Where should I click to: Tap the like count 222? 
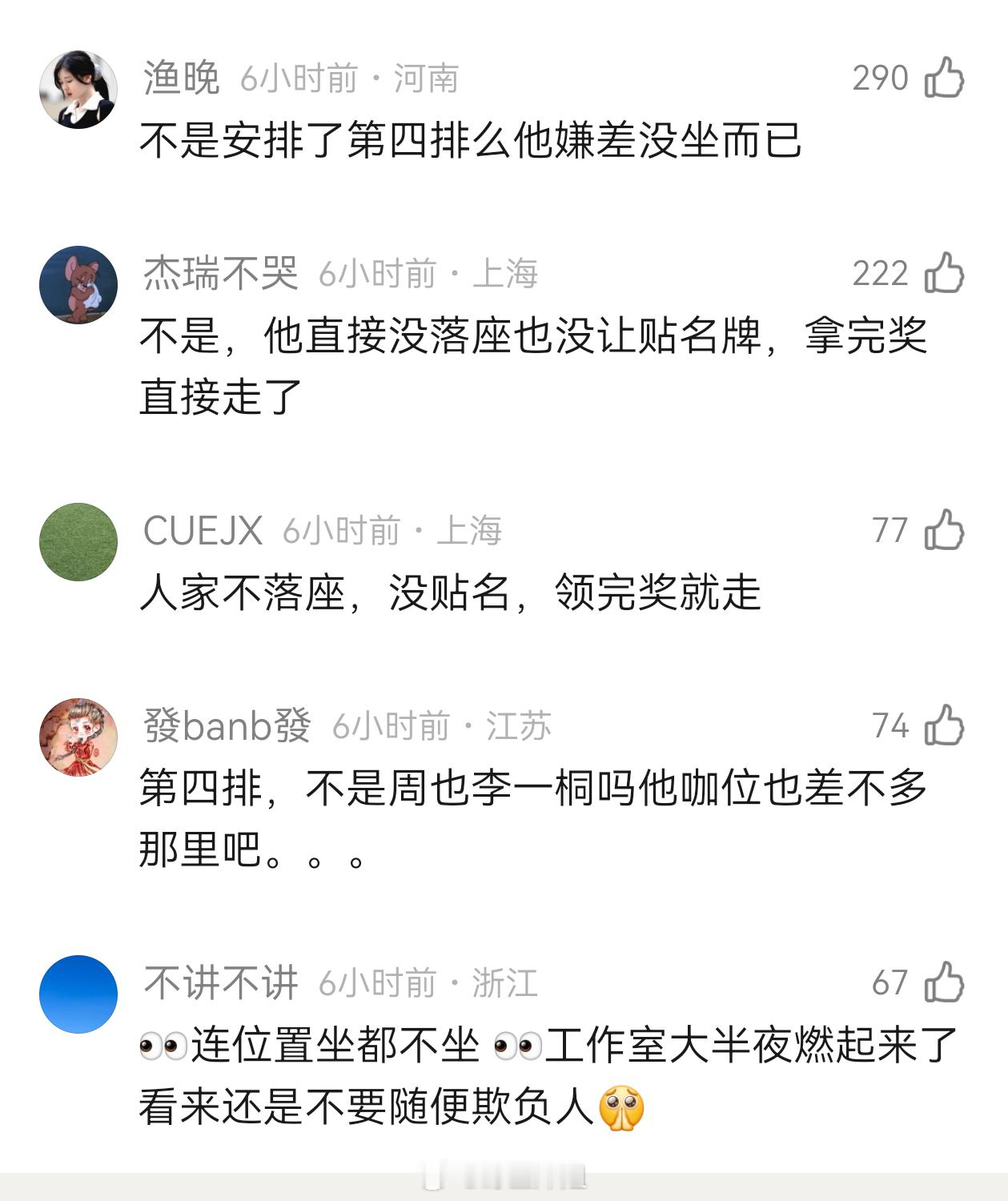[x=881, y=273]
